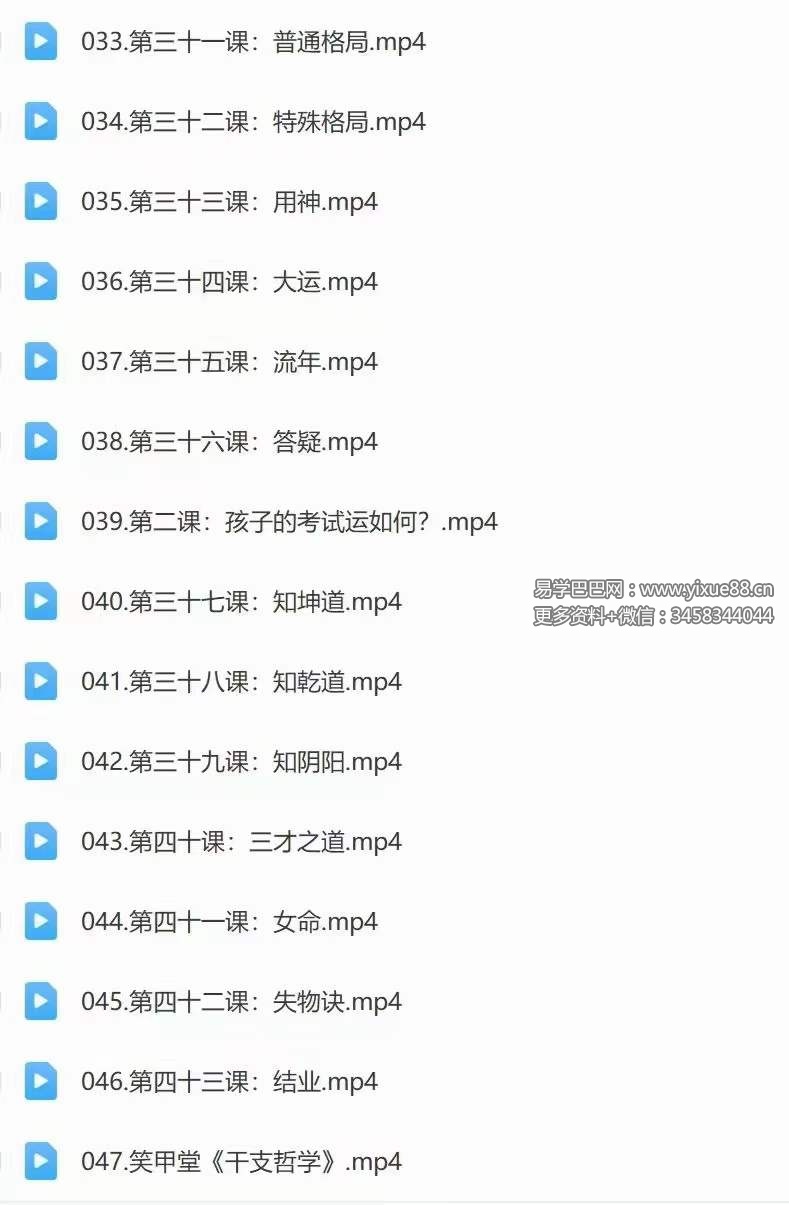Open 045 第四十二课 失物诀 video
Screen dimensions: 789x1205
(x=241, y=1002)
